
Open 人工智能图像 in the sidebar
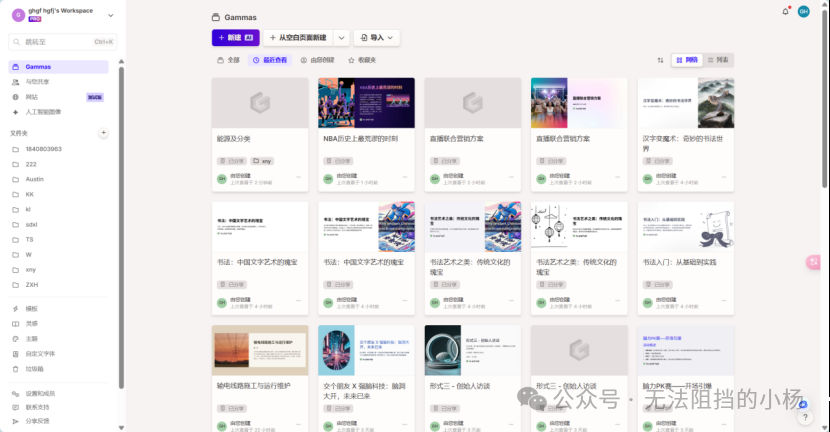tap(43, 111)
